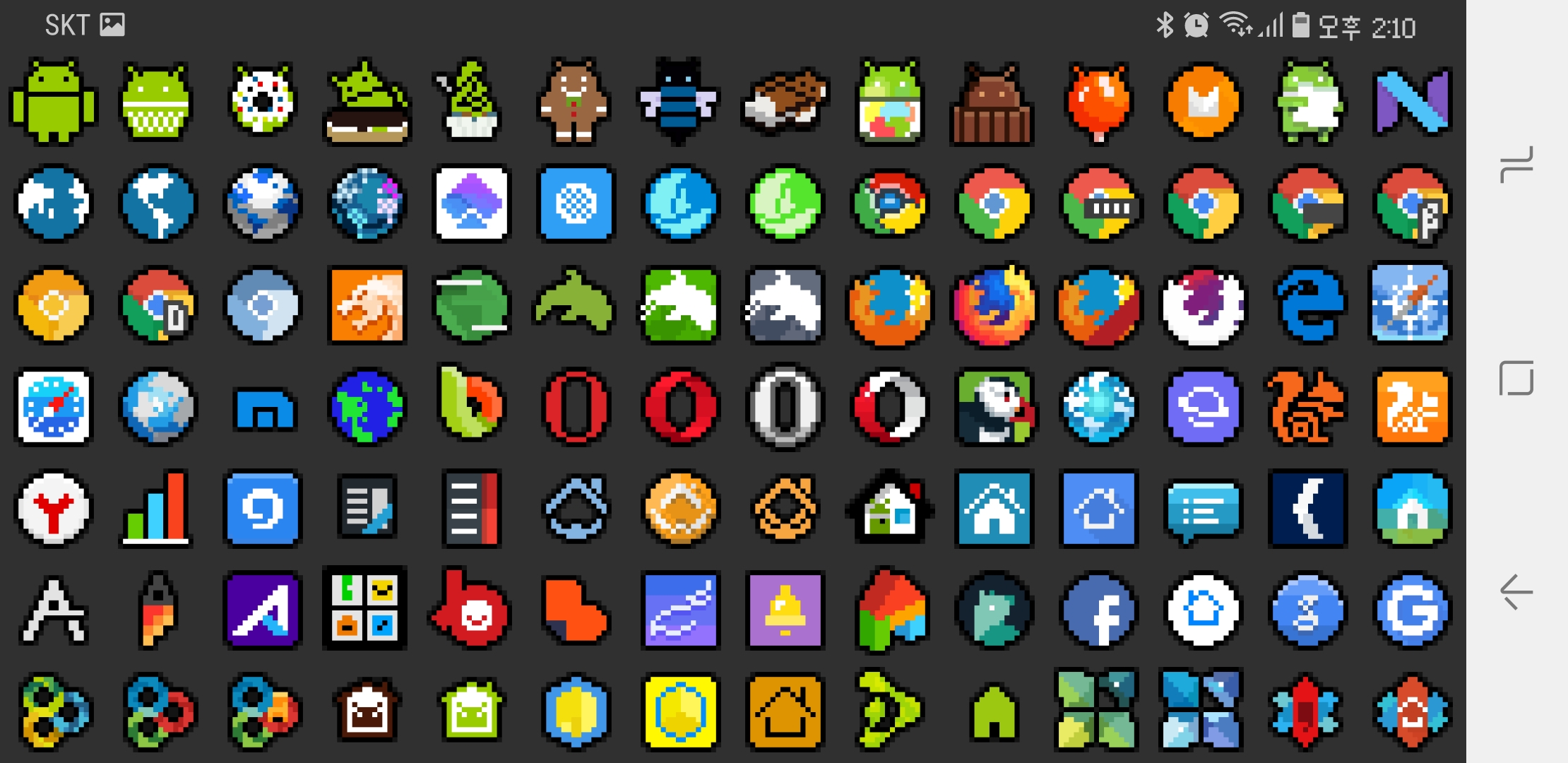
Task: Tap the Android N logo icon
Action: click(1412, 102)
